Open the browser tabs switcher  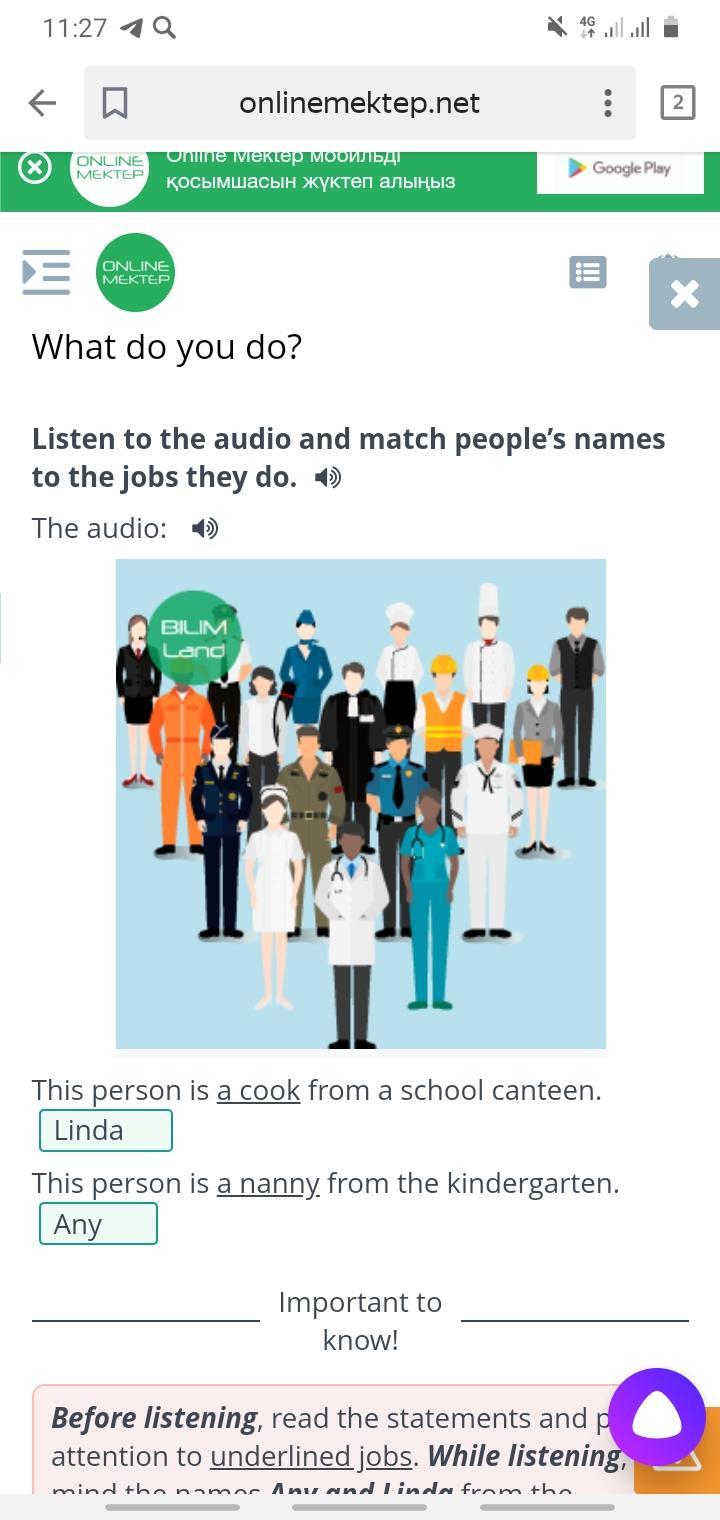coord(677,103)
